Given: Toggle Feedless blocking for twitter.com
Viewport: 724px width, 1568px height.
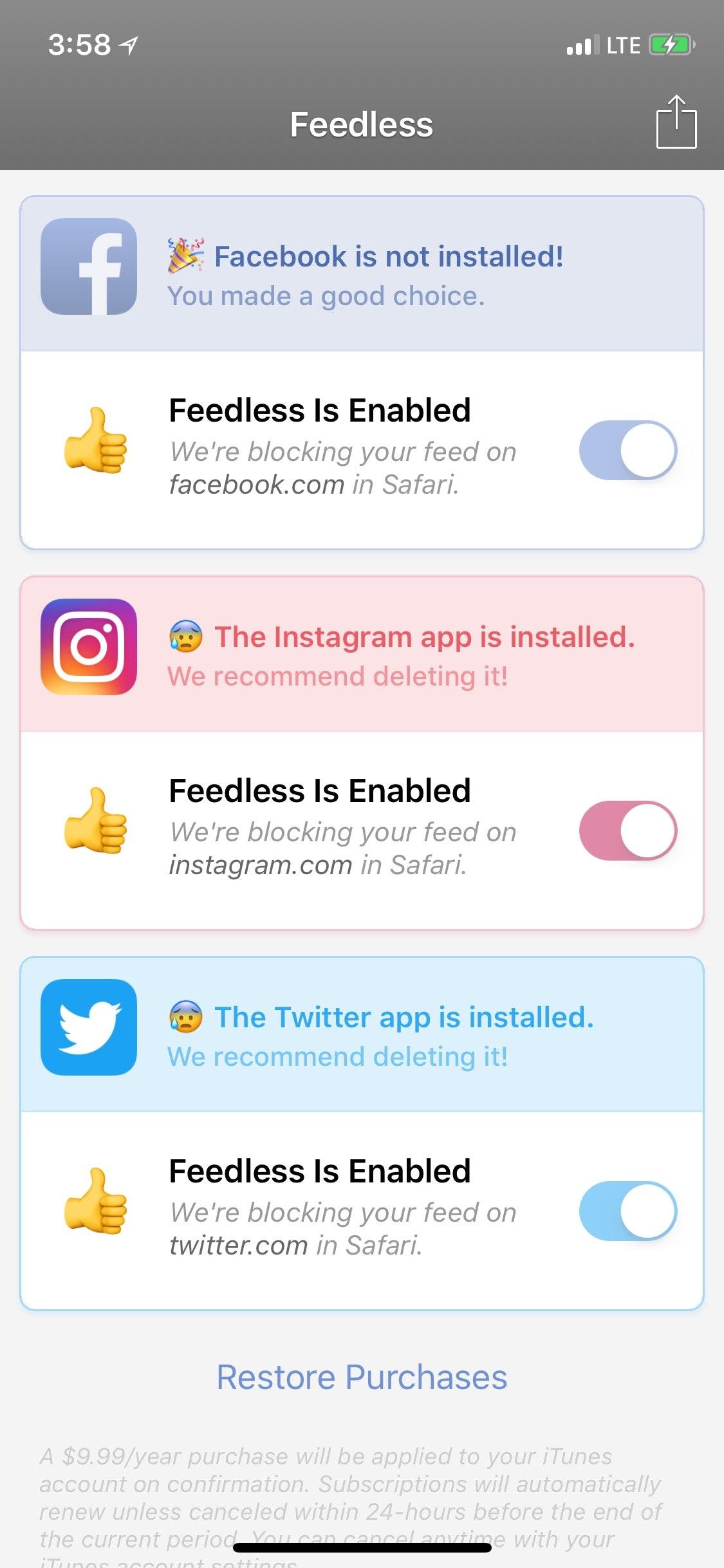Looking at the screenshot, I should (x=627, y=1211).
